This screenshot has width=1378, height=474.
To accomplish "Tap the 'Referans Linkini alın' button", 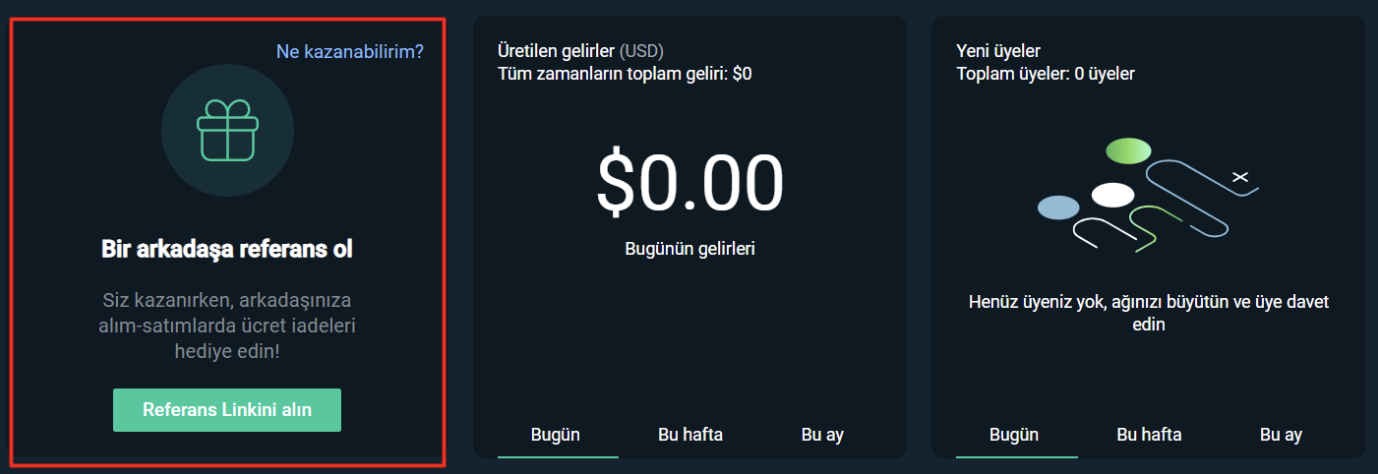I will 227,410.
